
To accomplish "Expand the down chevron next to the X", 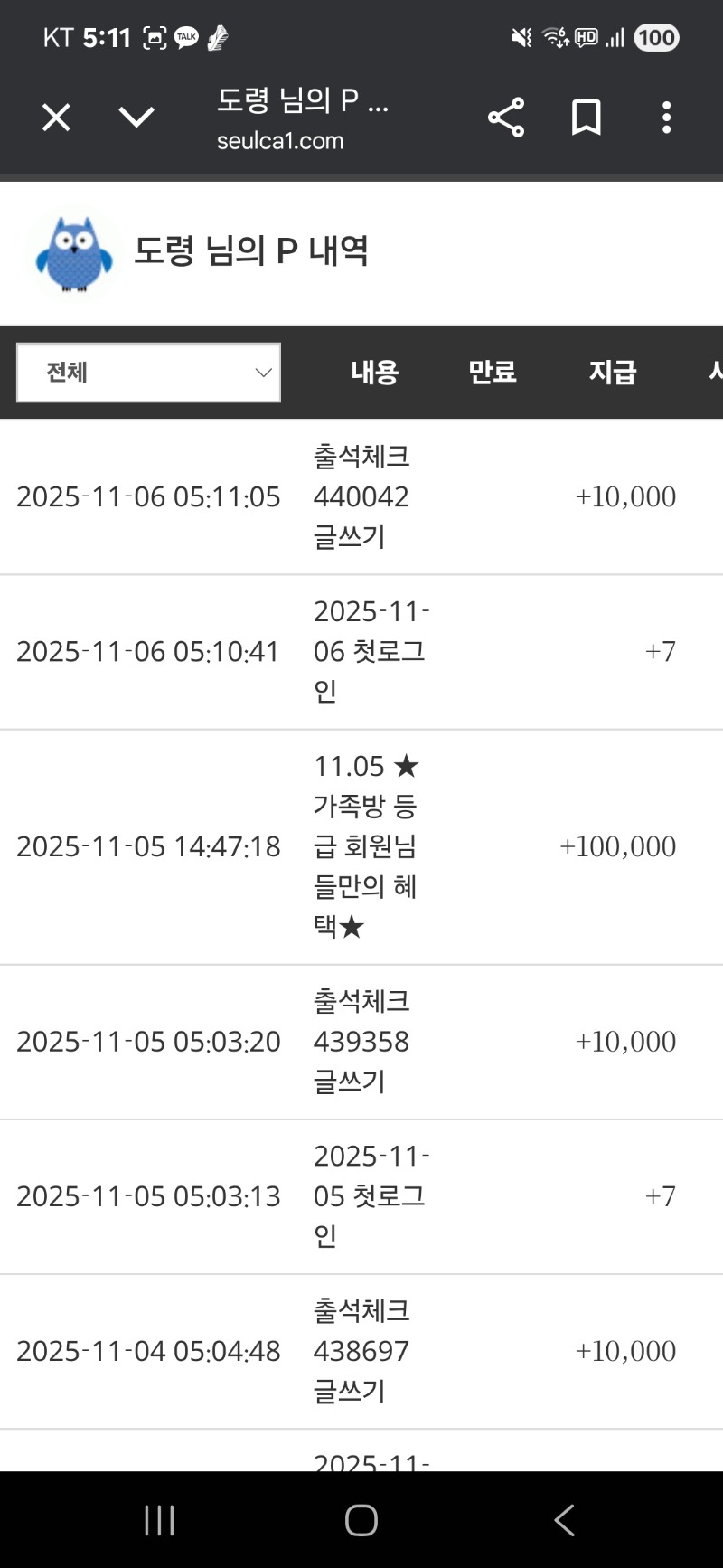I will coord(136,118).
